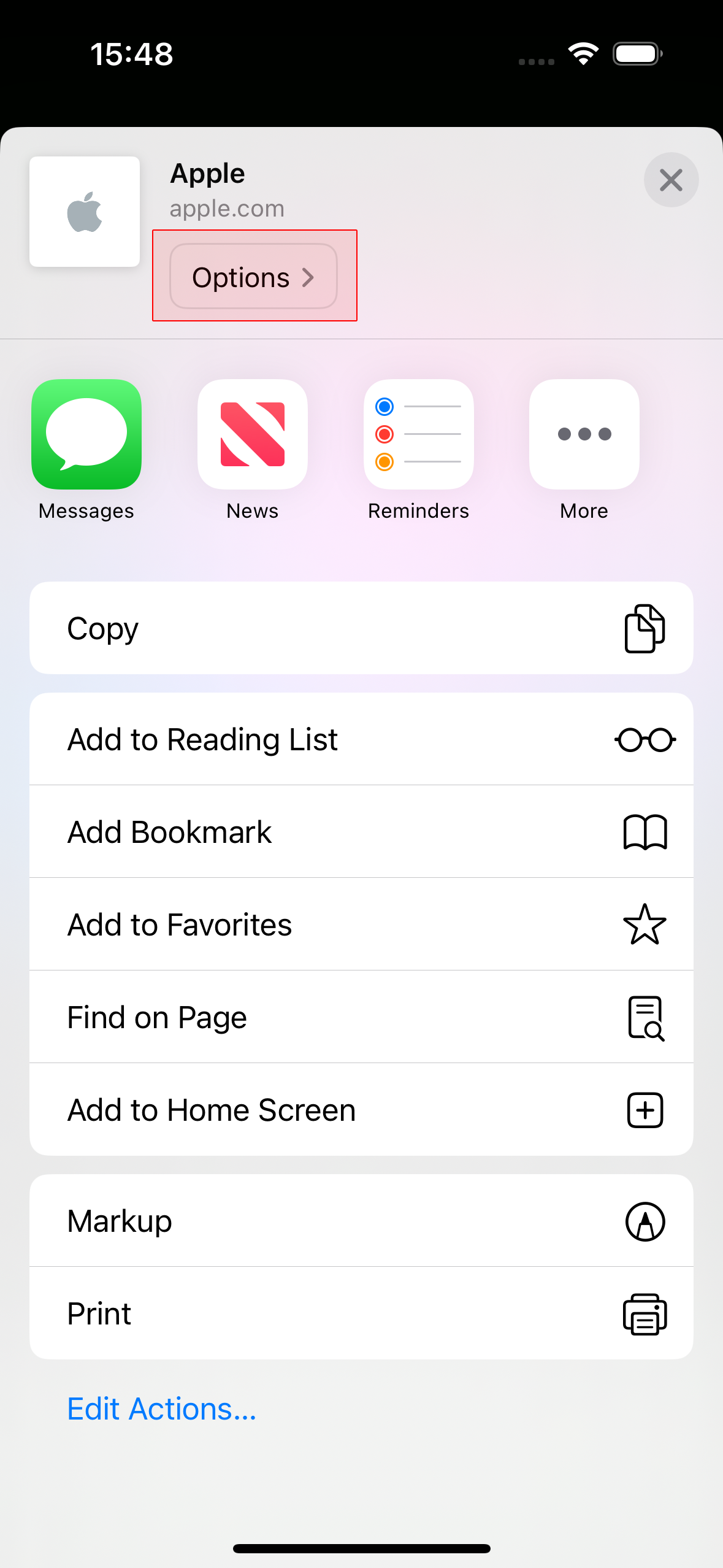The width and height of the screenshot is (723, 1568).
Task: Copy the page link
Action: (x=361, y=628)
